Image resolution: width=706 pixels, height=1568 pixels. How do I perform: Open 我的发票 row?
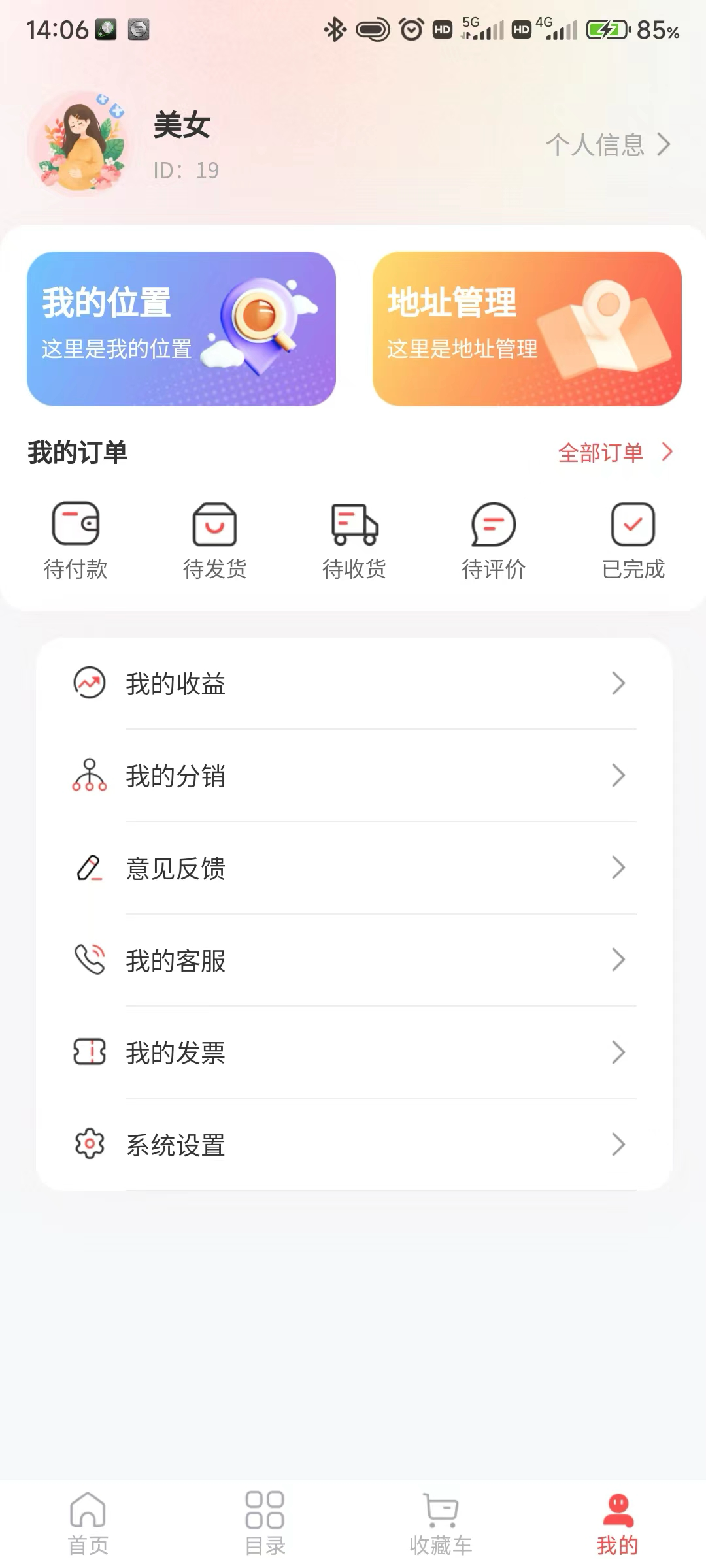354,1053
